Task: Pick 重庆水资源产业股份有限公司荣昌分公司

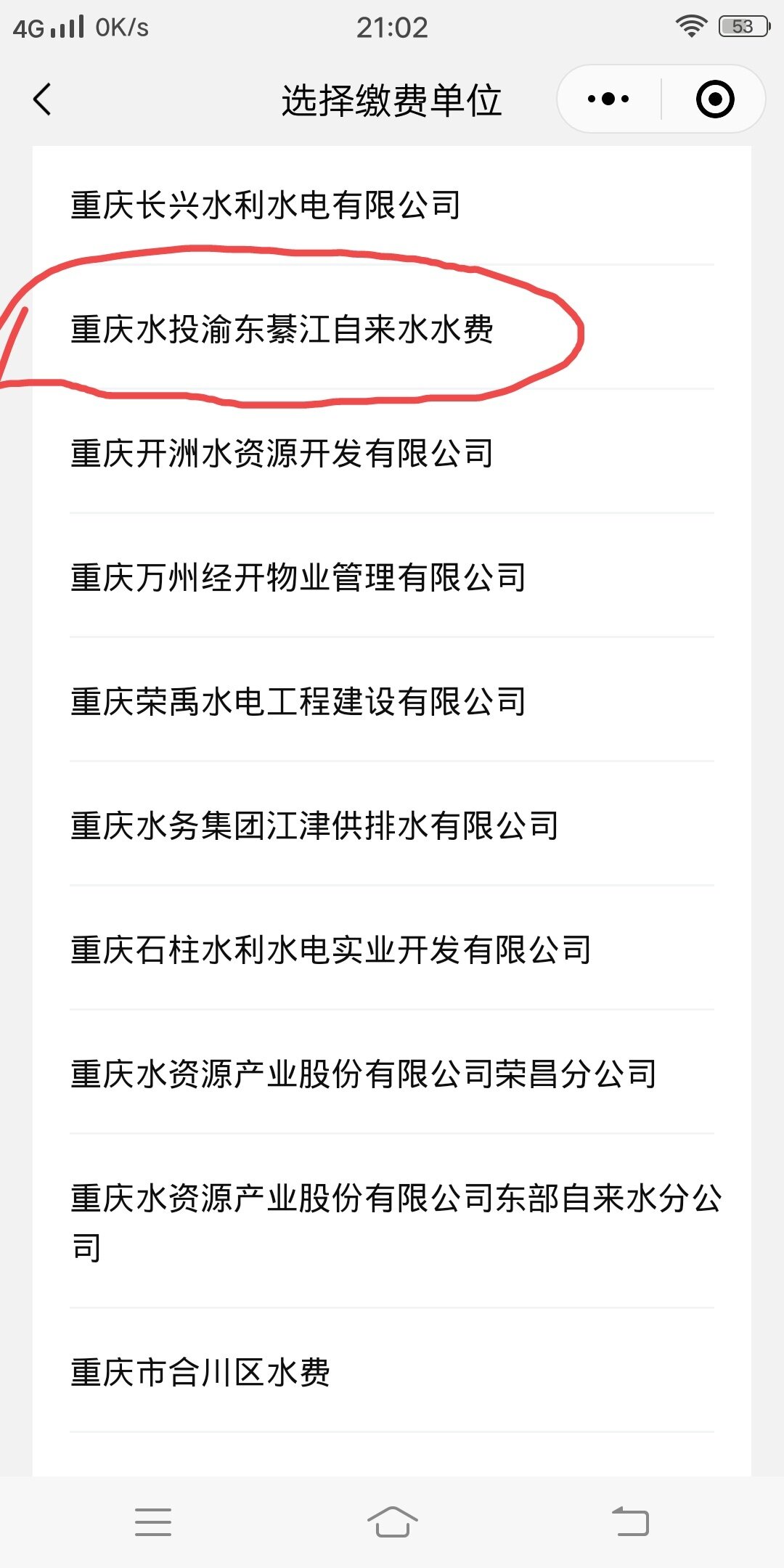Action: coord(364,1074)
